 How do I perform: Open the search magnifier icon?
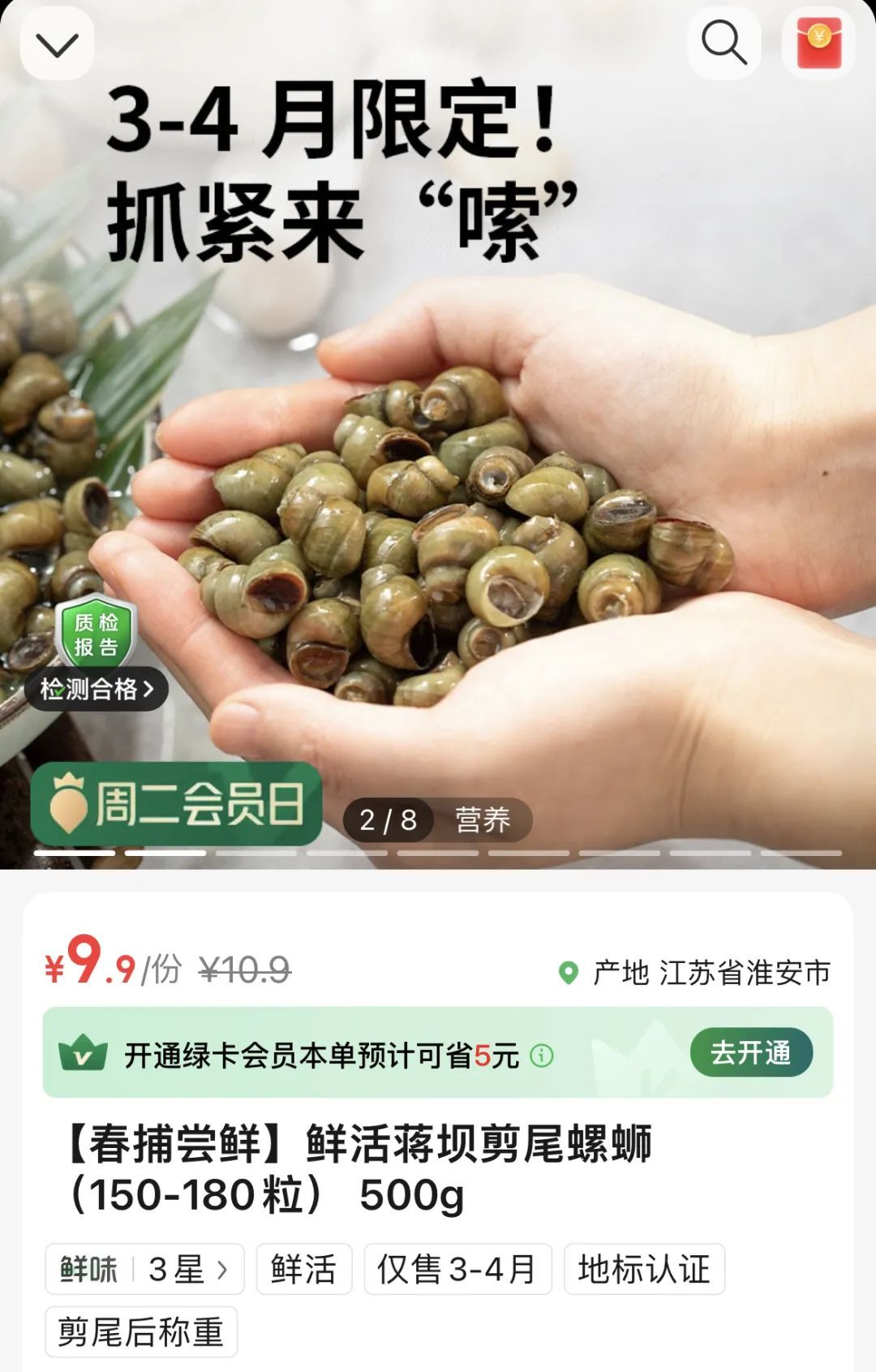[724, 43]
